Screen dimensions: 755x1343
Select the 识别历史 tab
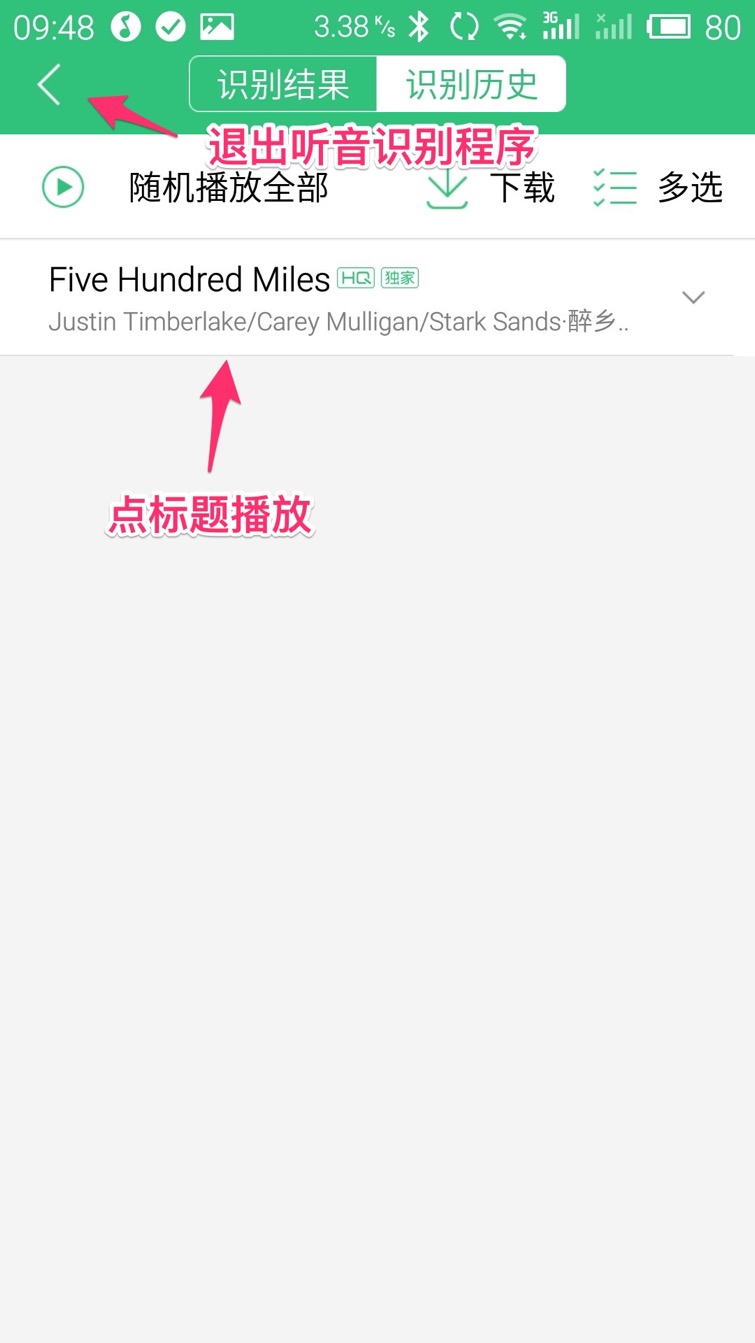pos(471,84)
